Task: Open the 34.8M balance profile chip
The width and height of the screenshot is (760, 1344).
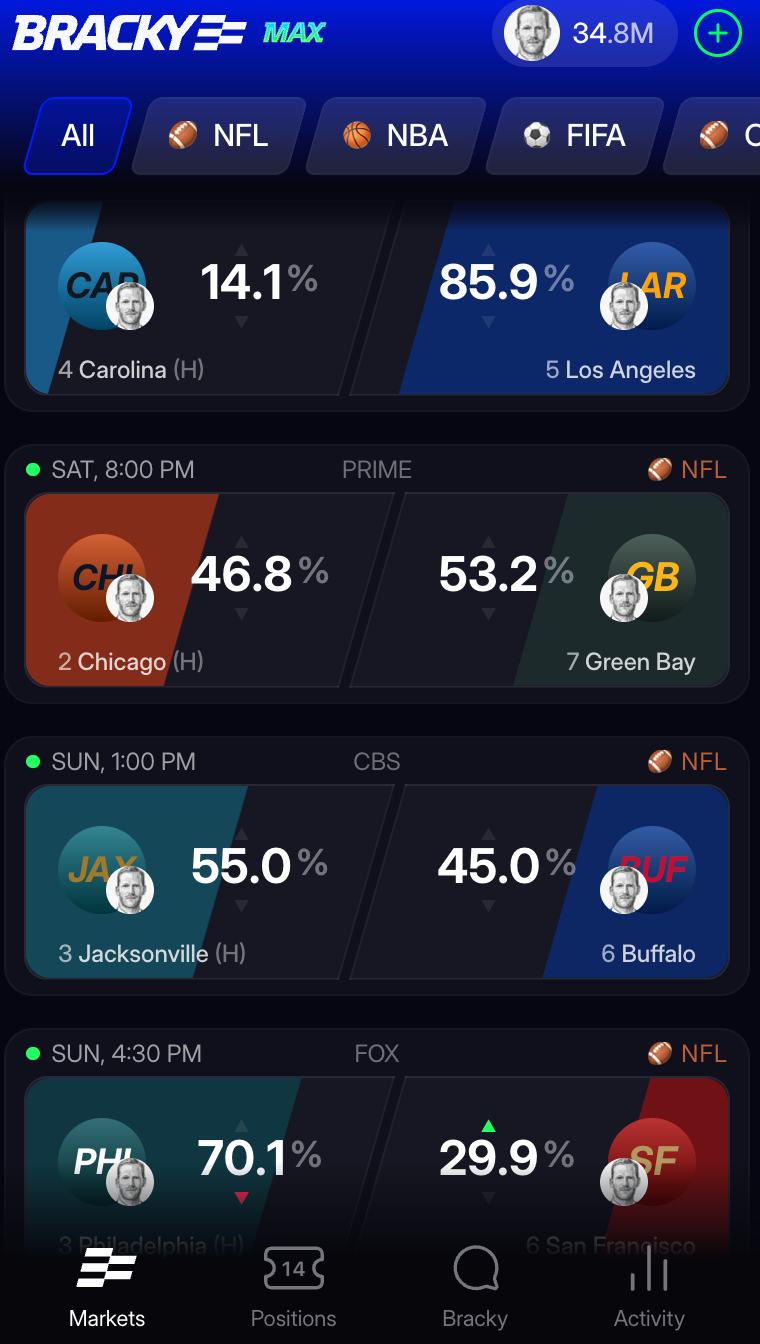Action: pyautogui.click(x=585, y=34)
